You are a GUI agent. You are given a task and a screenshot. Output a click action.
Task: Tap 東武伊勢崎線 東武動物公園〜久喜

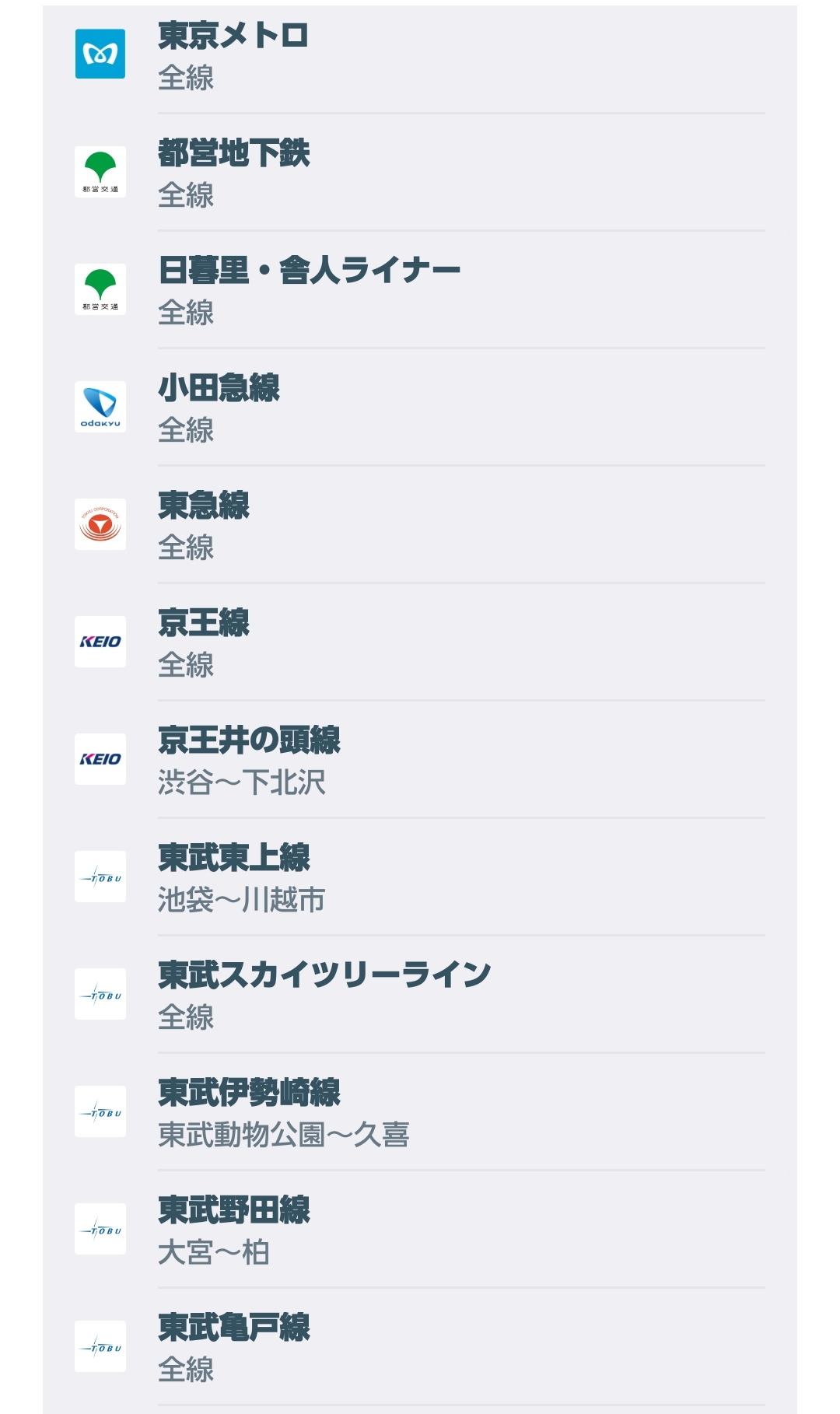(420, 1111)
